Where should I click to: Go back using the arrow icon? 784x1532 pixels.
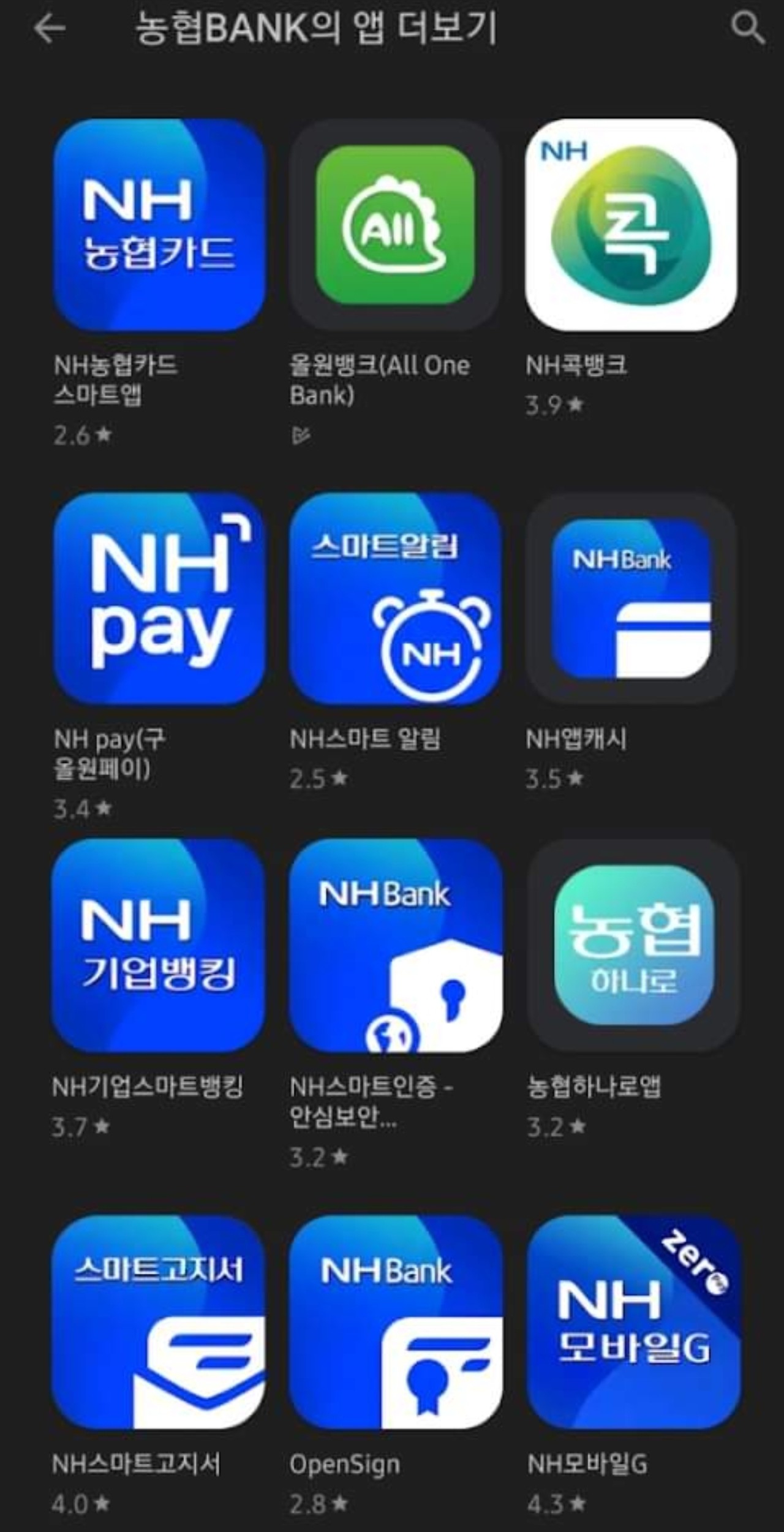point(50,29)
